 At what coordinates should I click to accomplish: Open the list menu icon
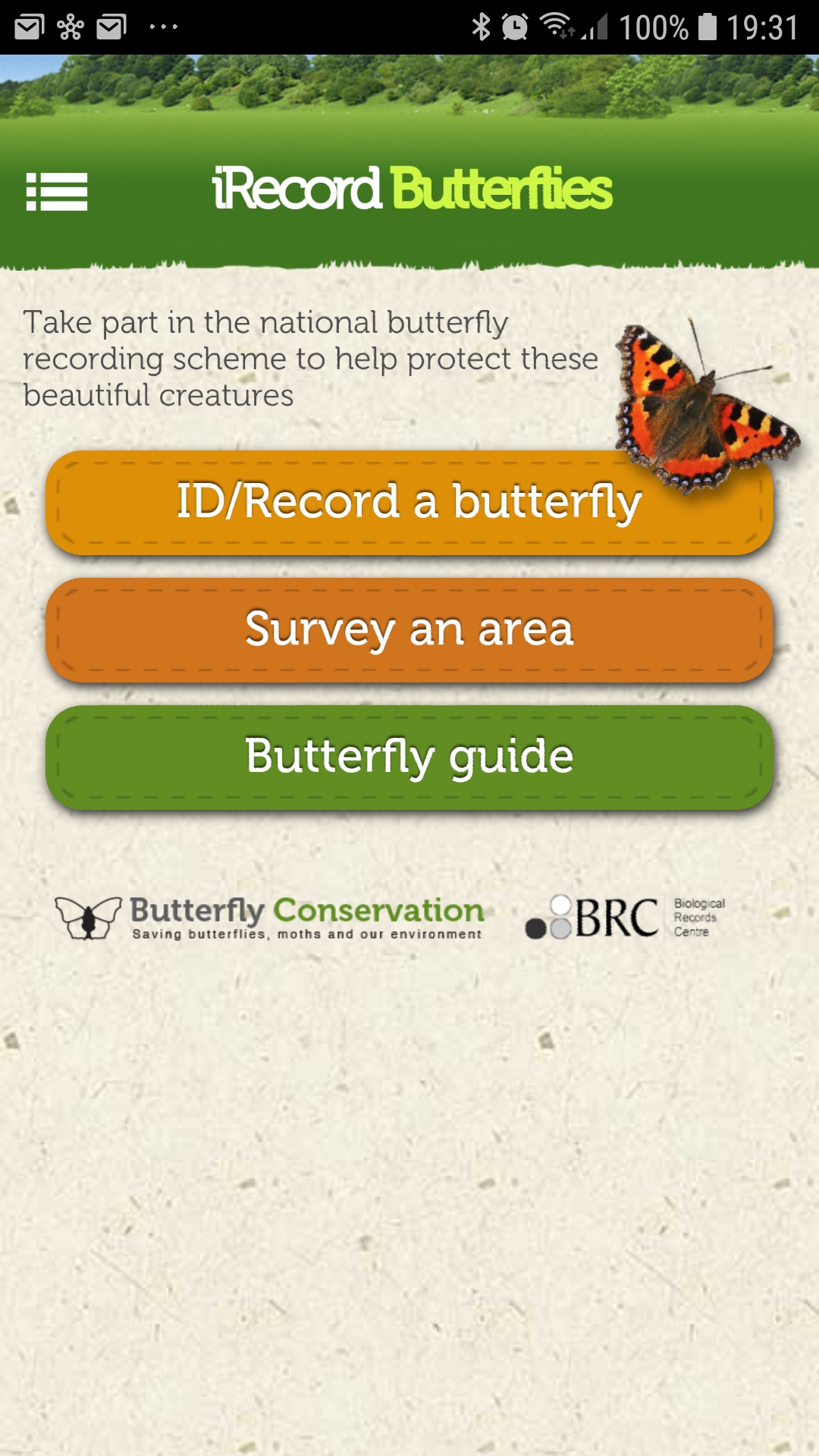point(57,192)
